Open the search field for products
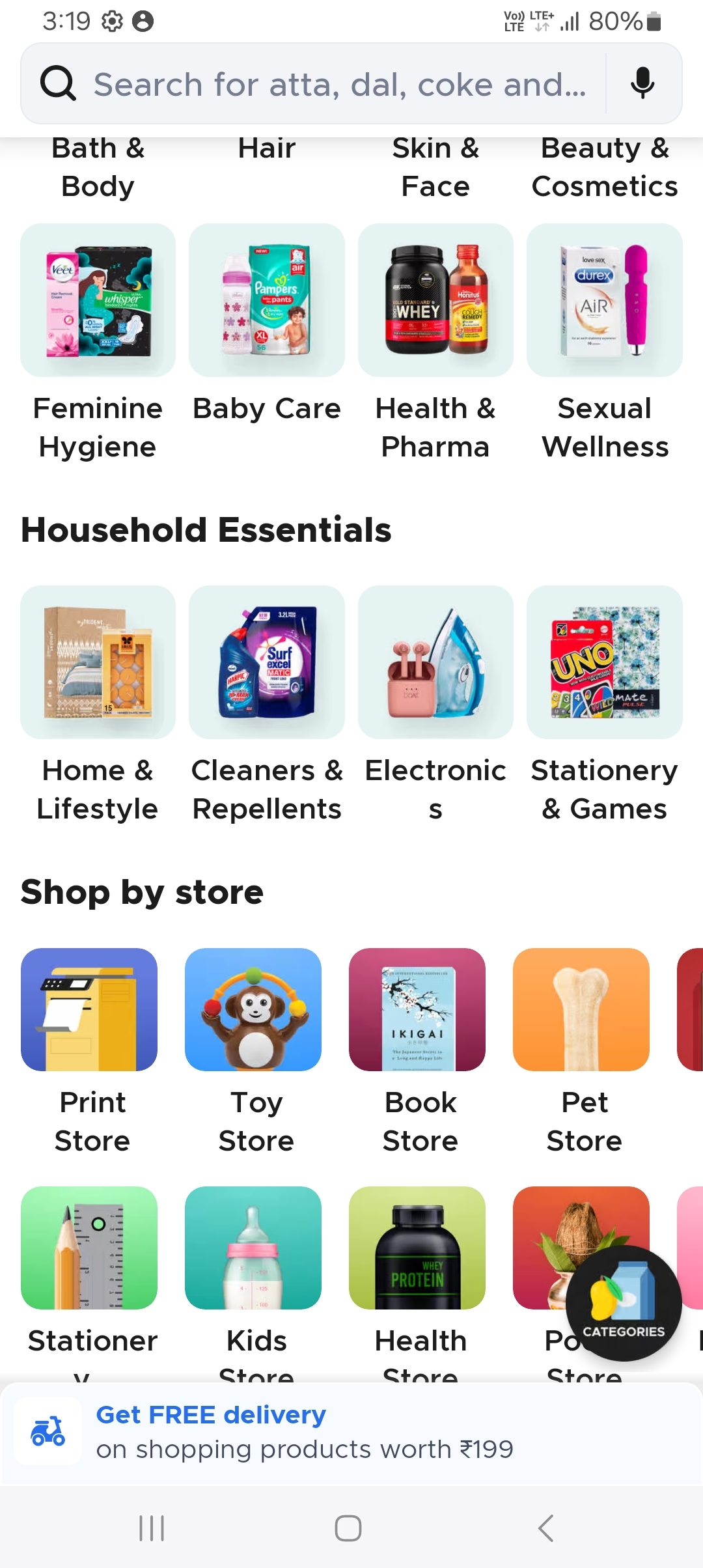 coord(338,84)
